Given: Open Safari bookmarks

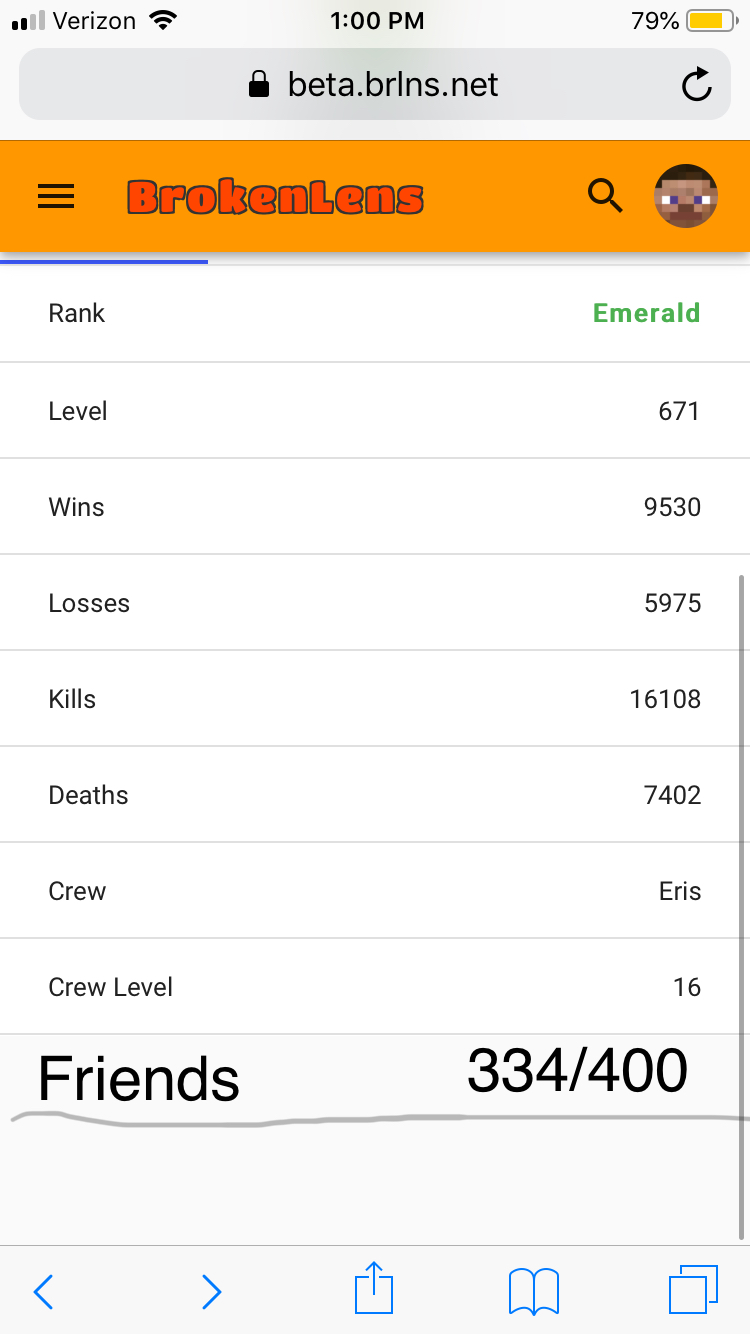Looking at the screenshot, I should [x=534, y=1291].
